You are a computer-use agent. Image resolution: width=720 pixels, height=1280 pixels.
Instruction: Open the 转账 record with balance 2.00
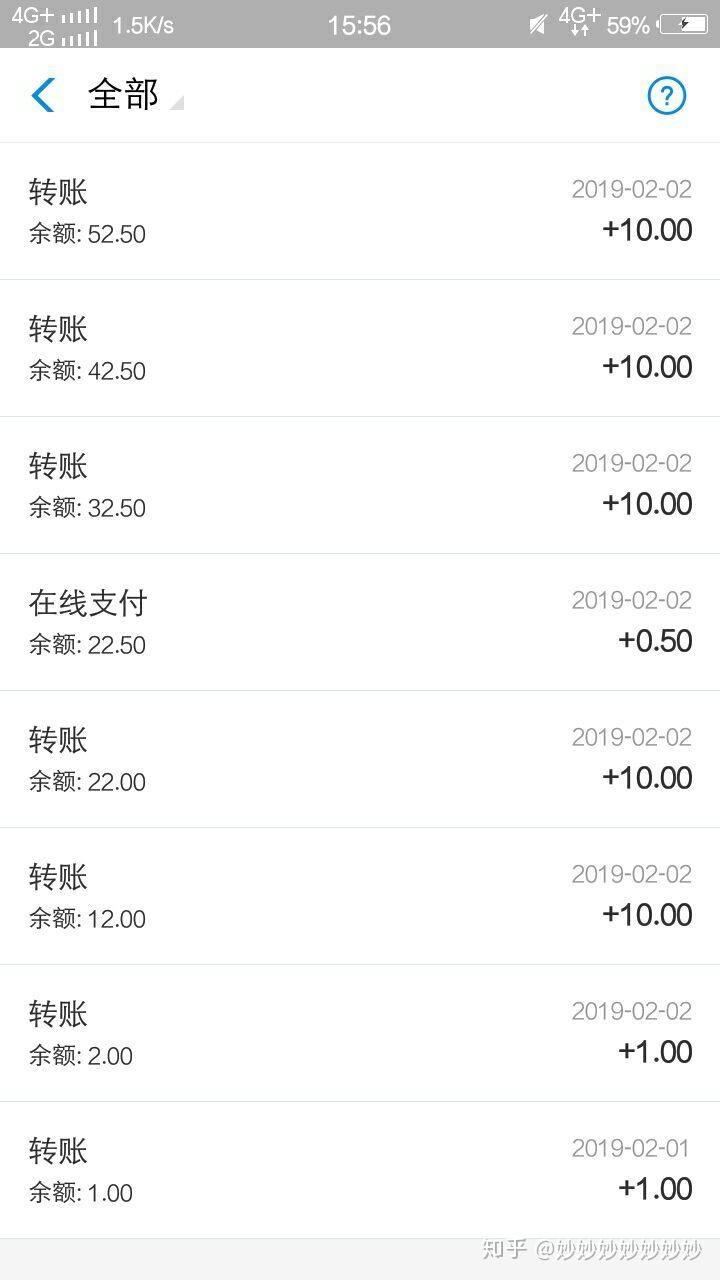pos(360,1033)
